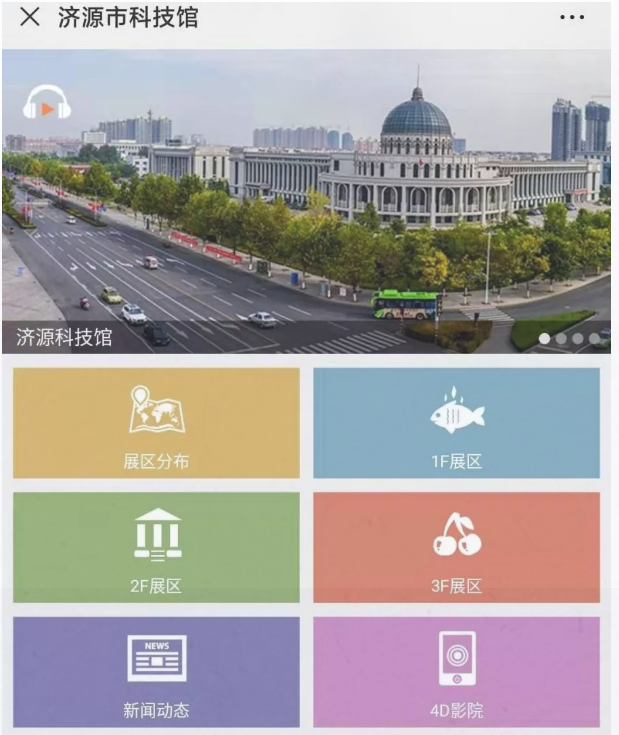Tap the banner carousel page dots
Viewport: 619px width, 735px height.
pos(569,339)
